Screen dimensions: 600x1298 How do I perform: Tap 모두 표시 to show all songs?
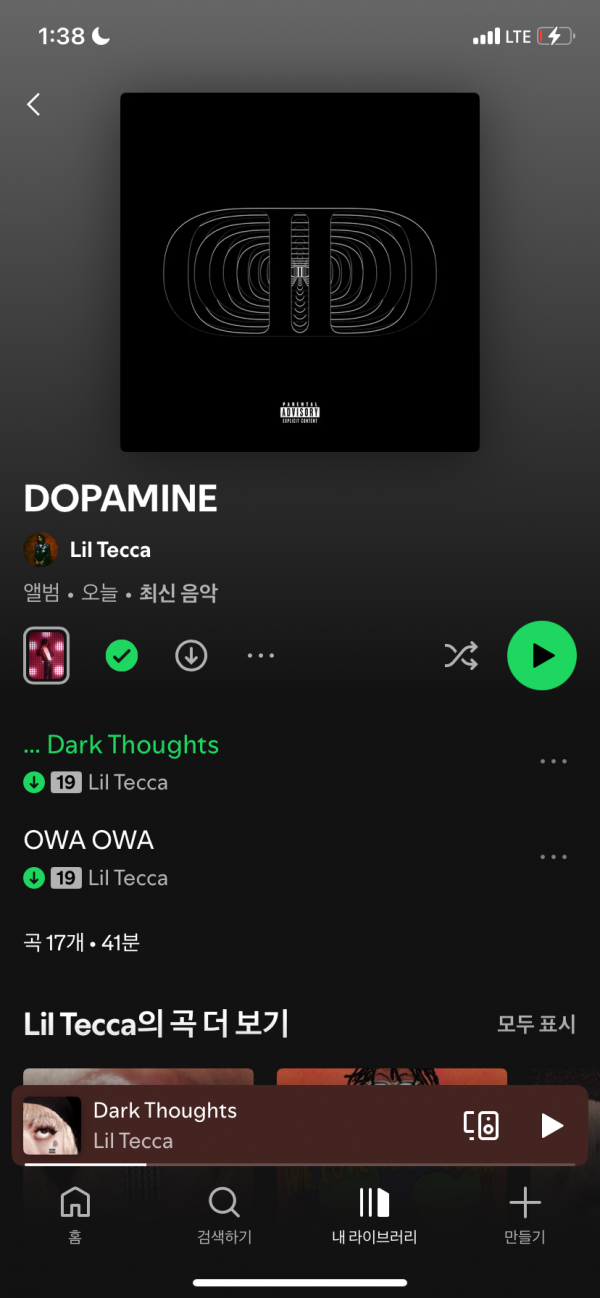(x=536, y=1025)
